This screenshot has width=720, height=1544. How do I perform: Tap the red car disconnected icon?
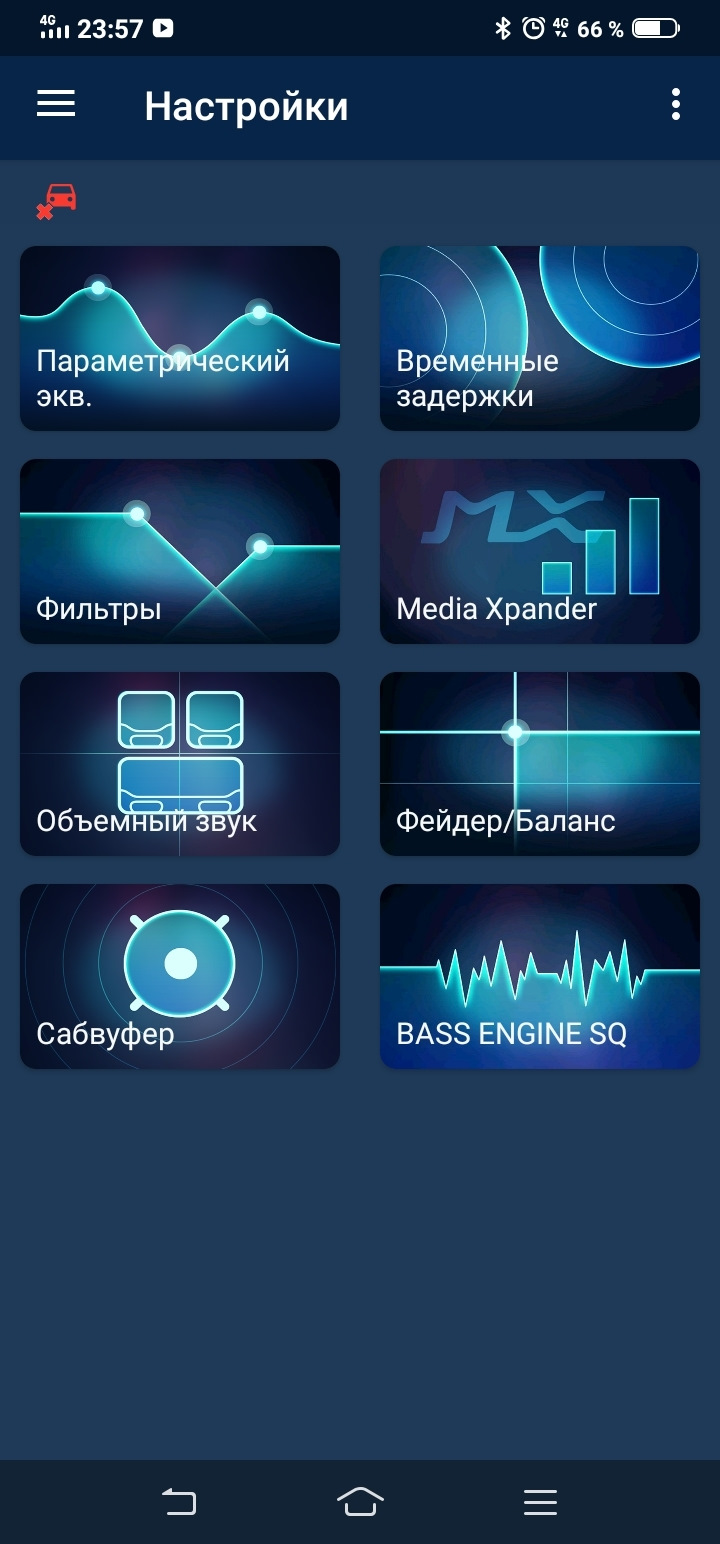57,202
